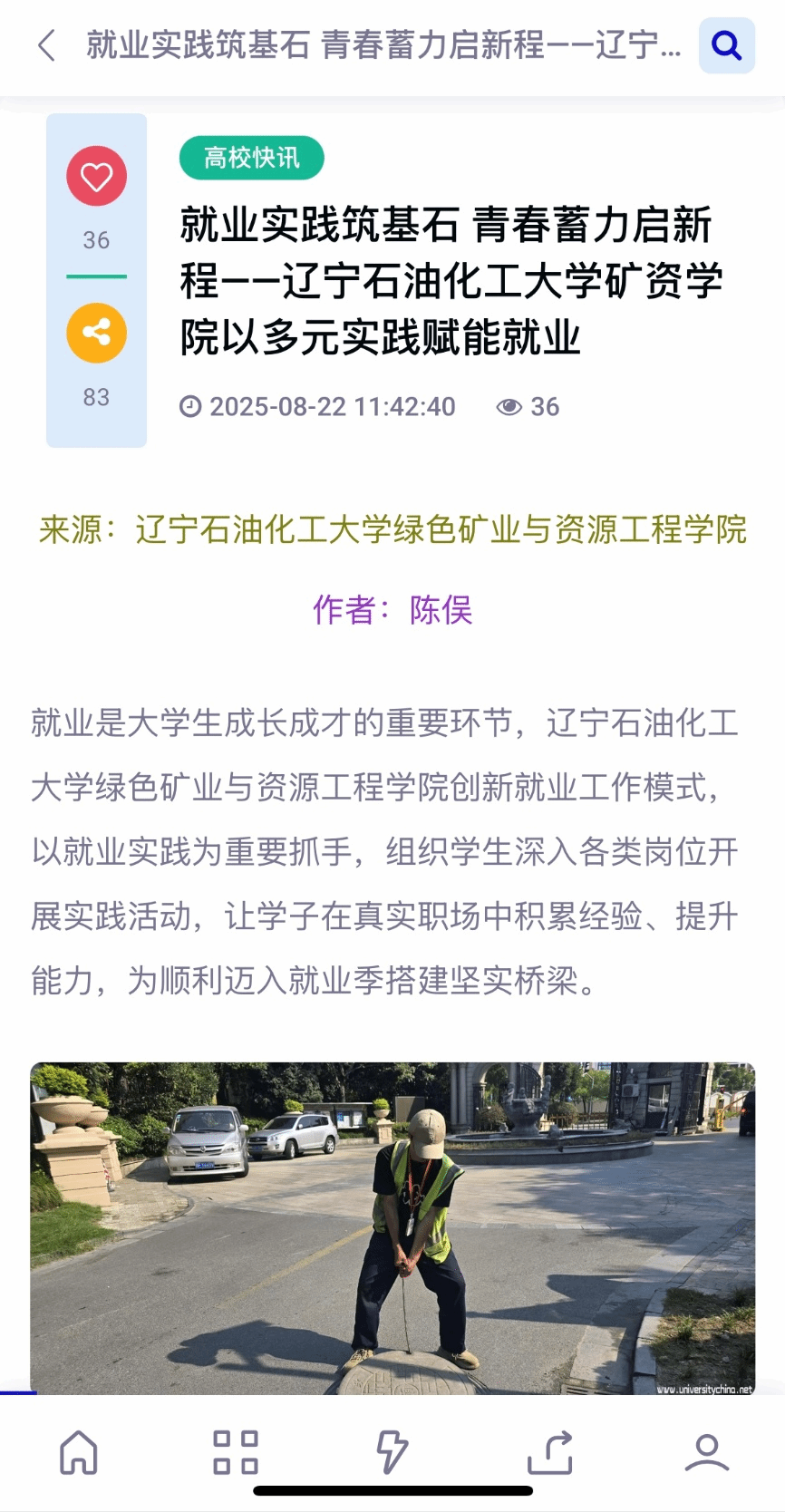Like this article with the heart icon
Image resolution: width=785 pixels, height=1512 pixels.
click(96, 176)
